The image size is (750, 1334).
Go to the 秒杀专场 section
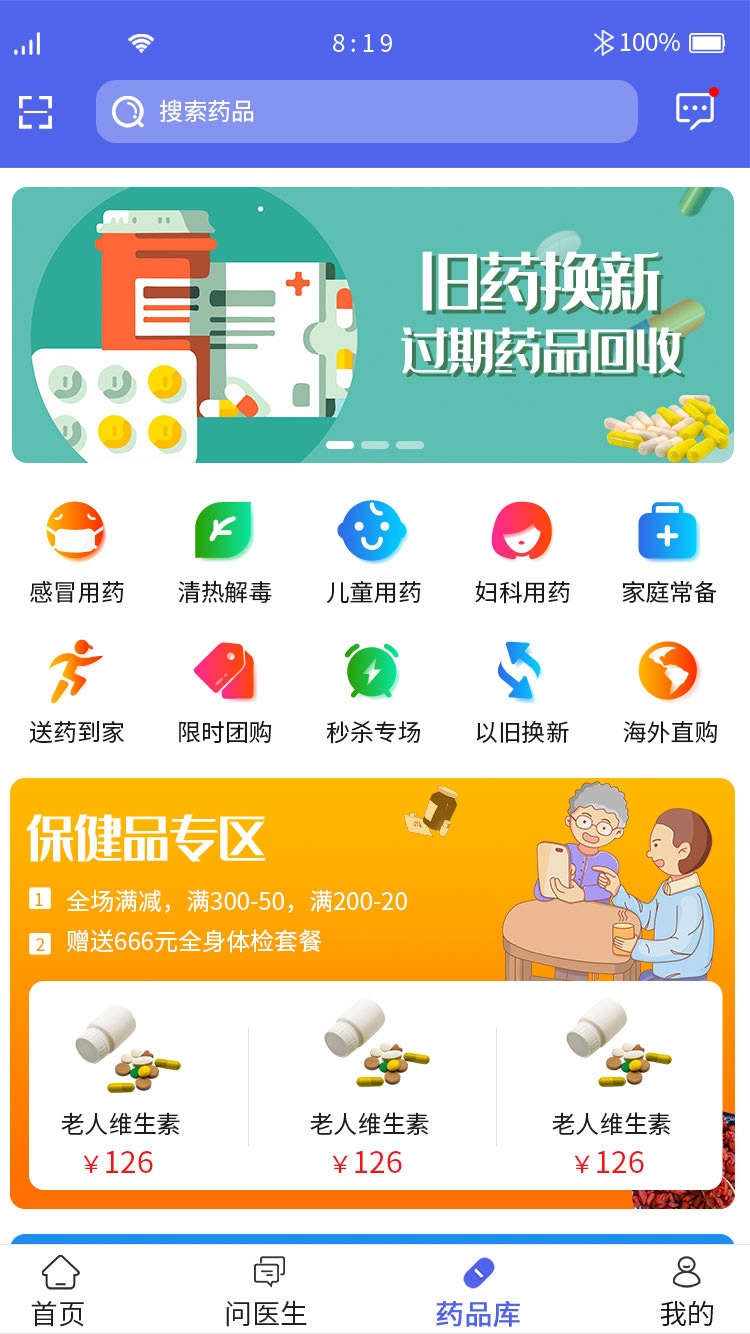coord(373,692)
